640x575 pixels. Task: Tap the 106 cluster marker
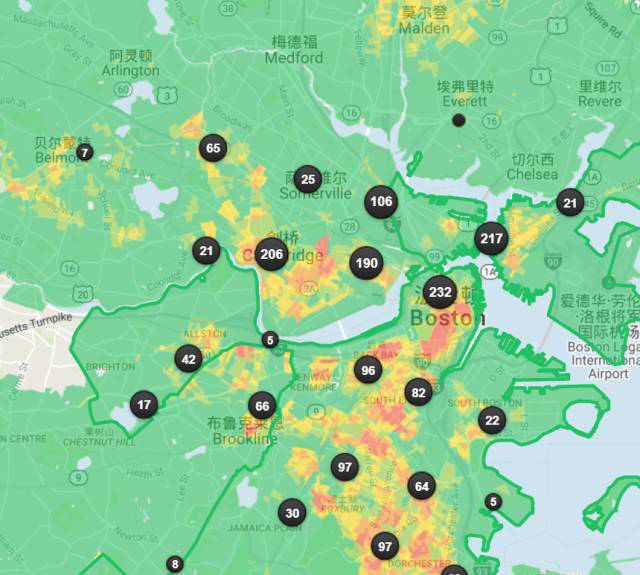pyautogui.click(x=381, y=201)
